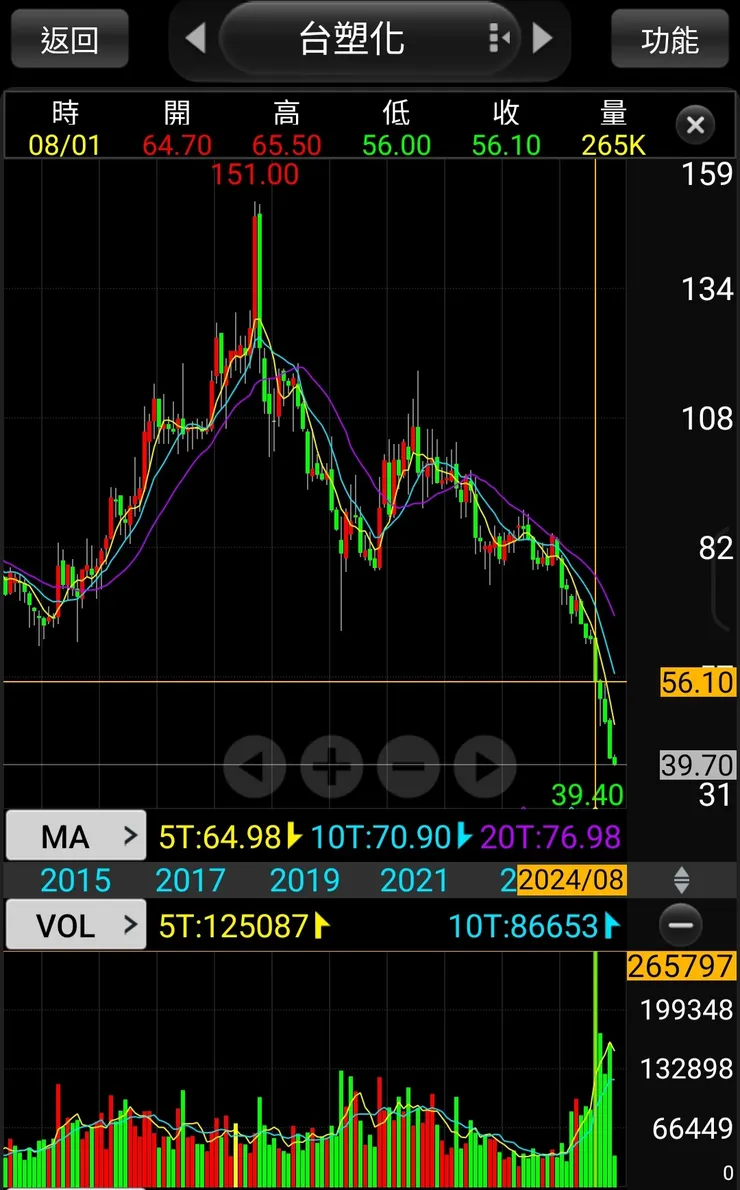The height and width of the screenshot is (1190, 740).
Task: Open the 台塑化 stock selector
Action: (352, 39)
